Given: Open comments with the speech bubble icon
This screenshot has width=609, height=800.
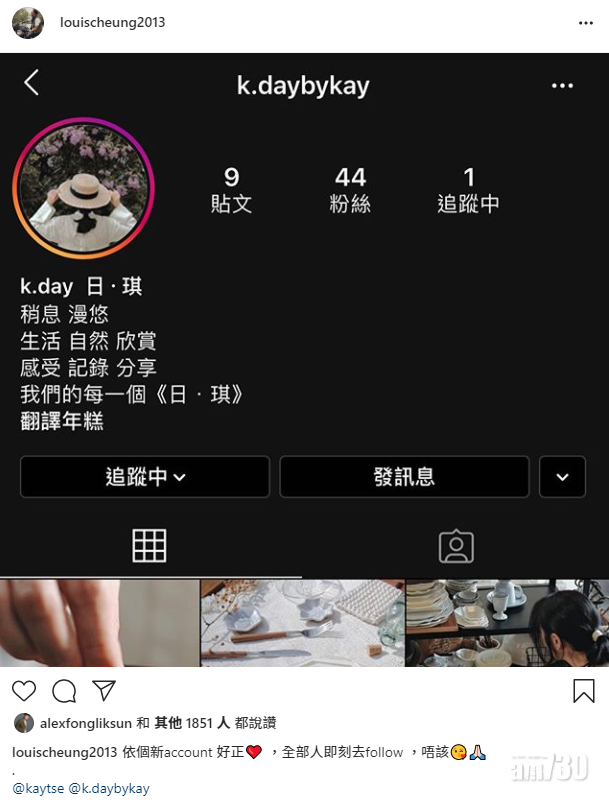Looking at the screenshot, I should [x=64, y=690].
